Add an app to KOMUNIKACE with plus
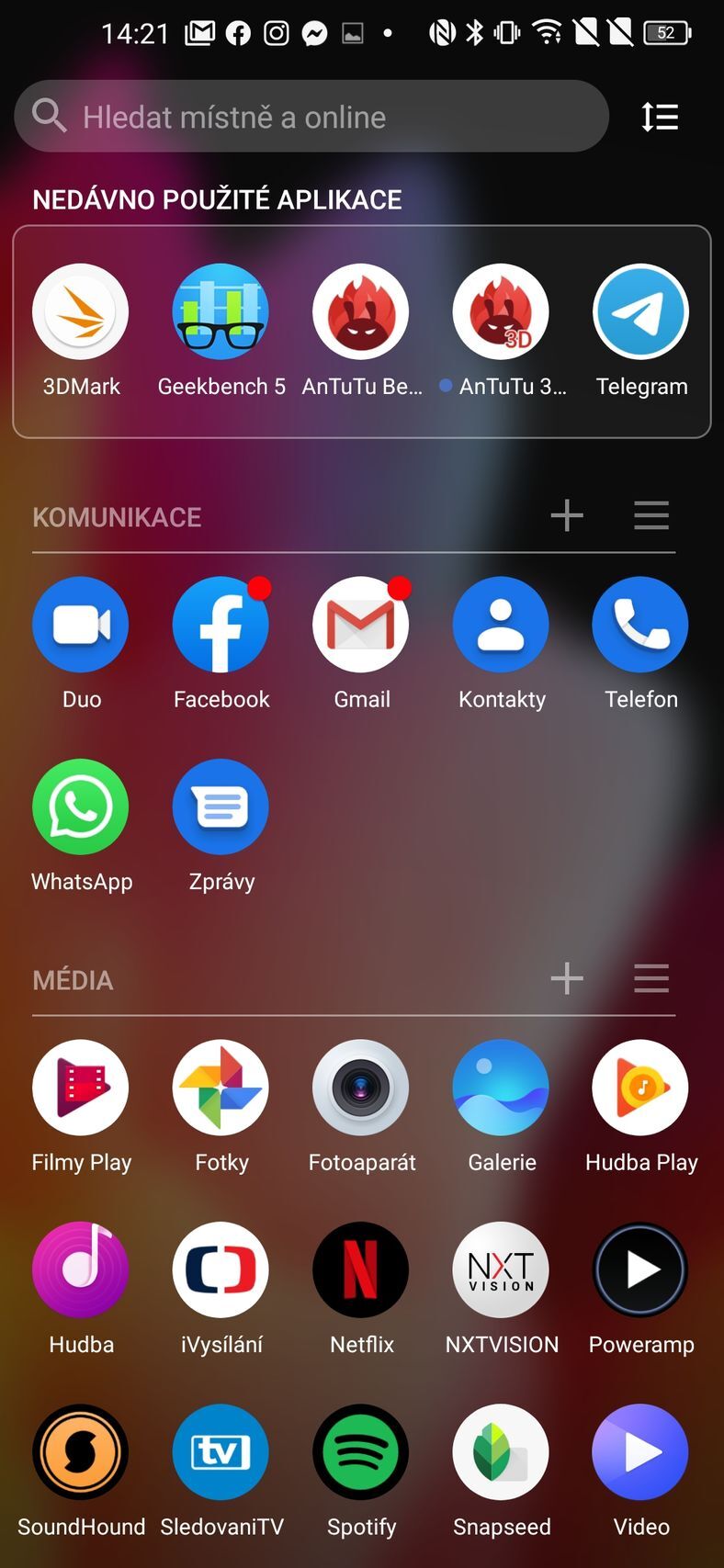This screenshot has width=724, height=1568. pyautogui.click(x=567, y=516)
